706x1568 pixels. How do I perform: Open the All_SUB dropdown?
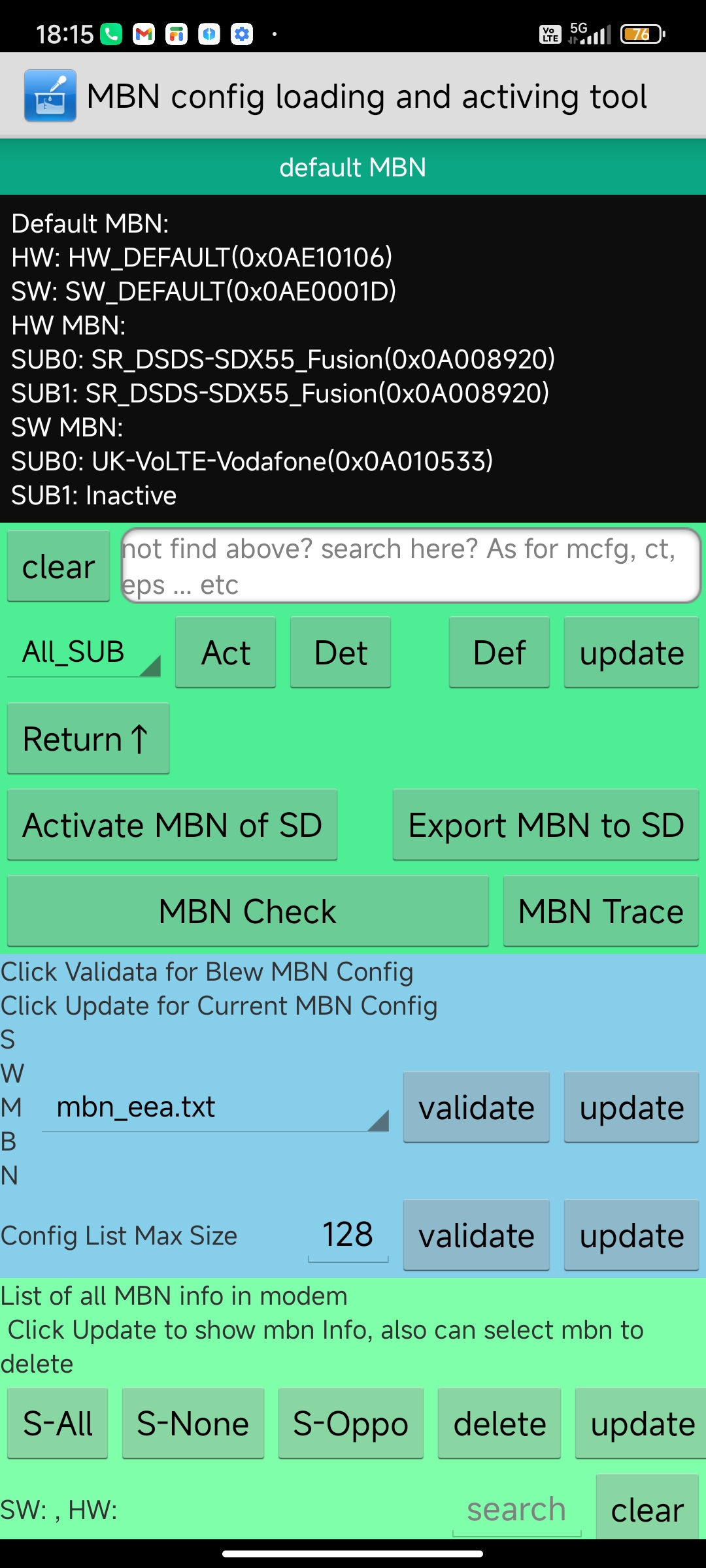pos(84,652)
